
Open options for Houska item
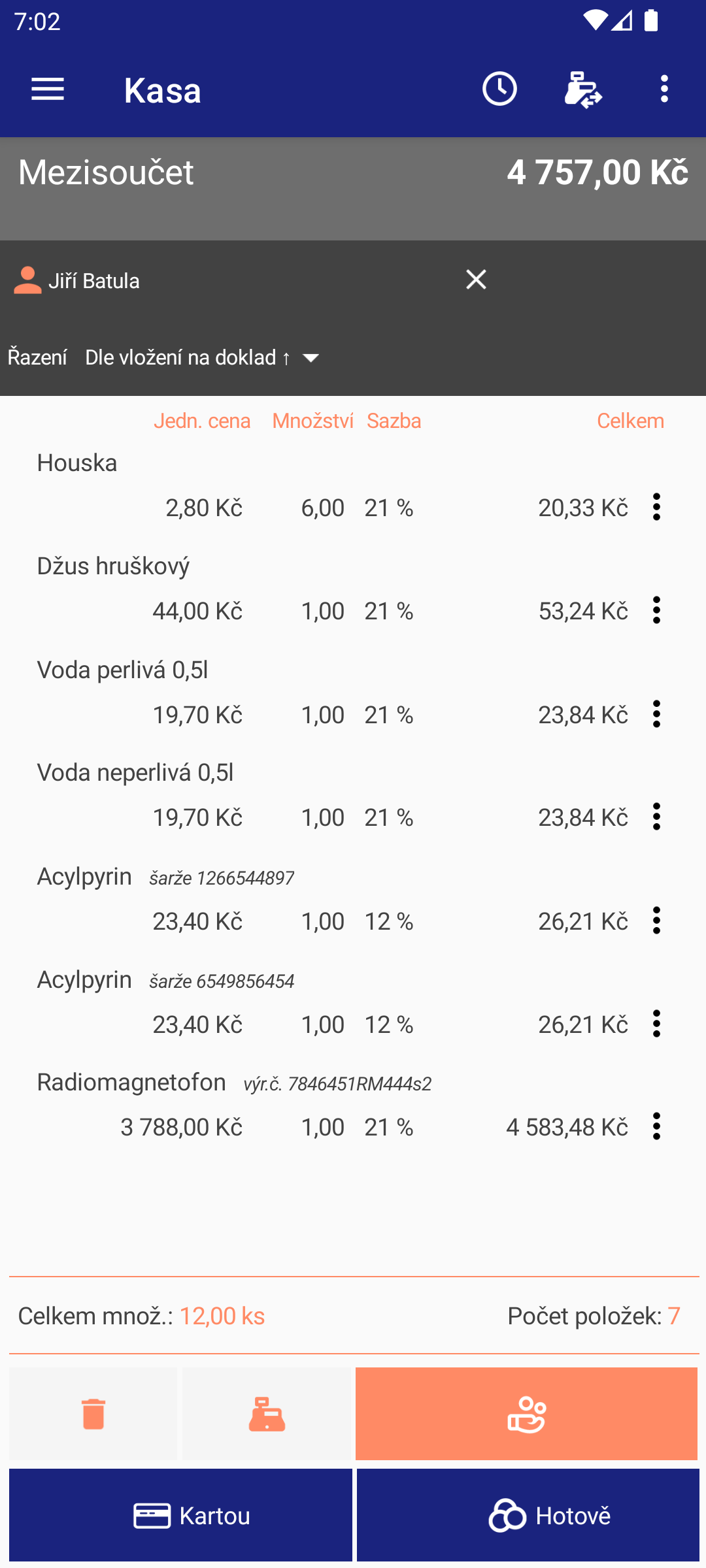point(656,507)
